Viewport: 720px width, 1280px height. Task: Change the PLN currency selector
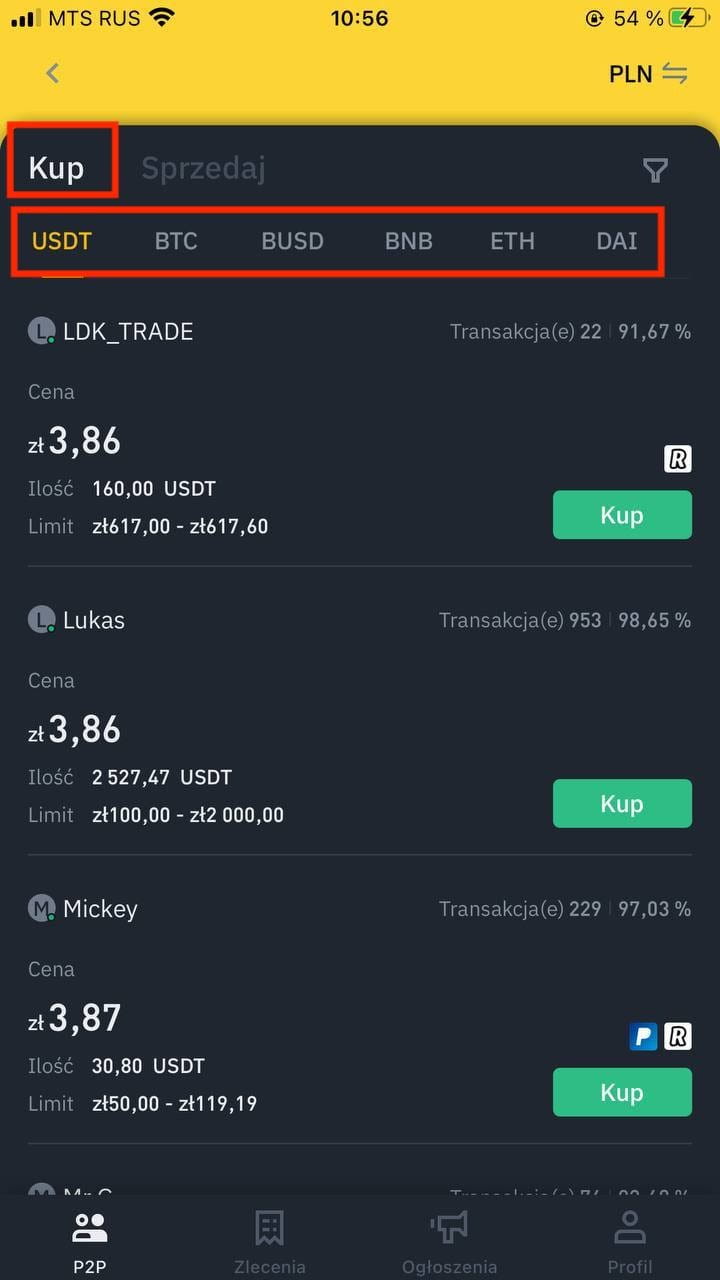coord(648,74)
